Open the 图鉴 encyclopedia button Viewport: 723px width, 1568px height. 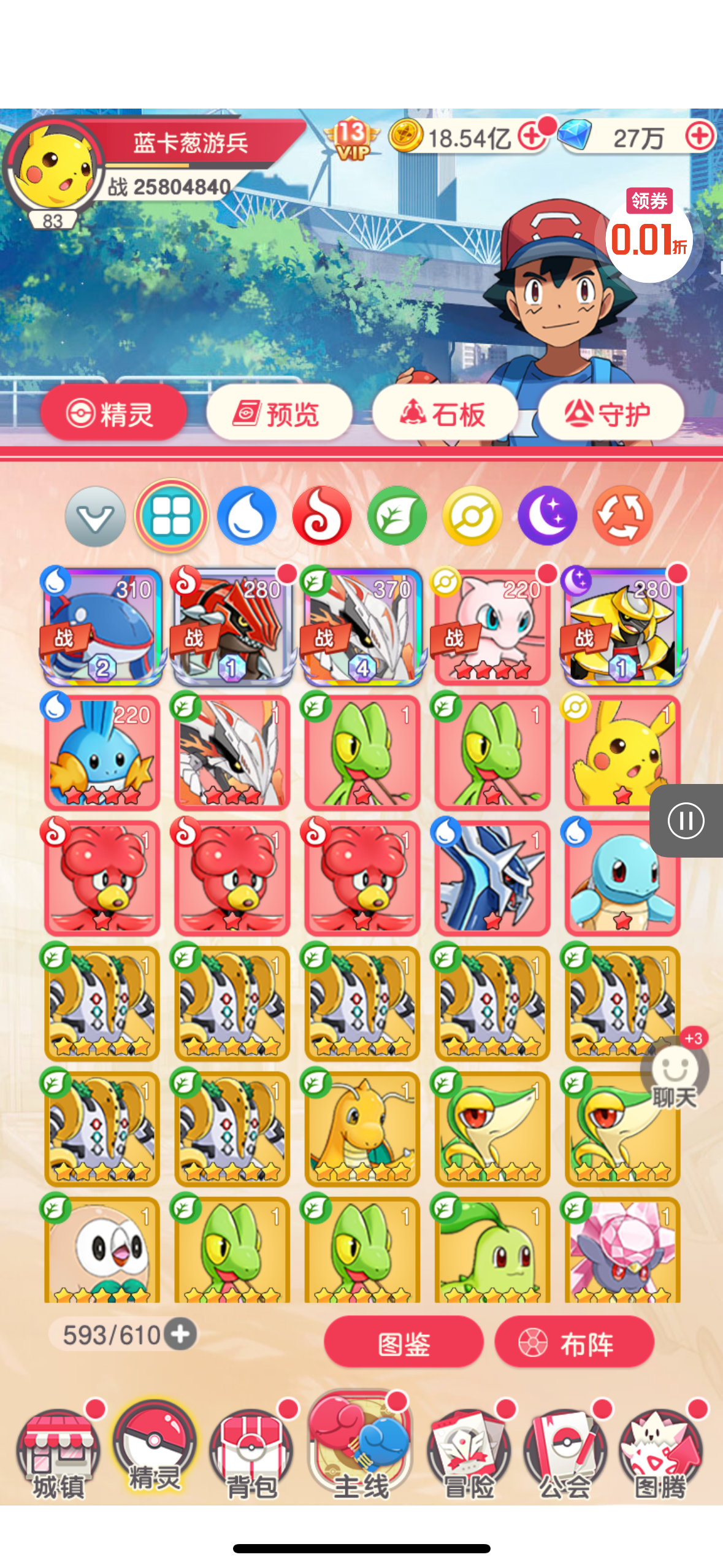pos(403,1344)
